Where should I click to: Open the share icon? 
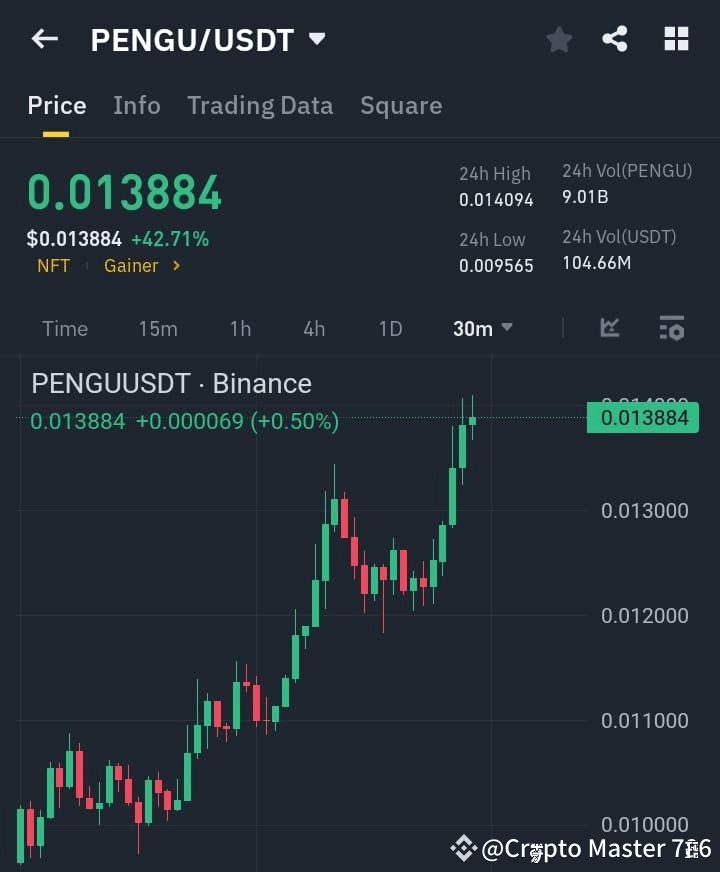(x=614, y=39)
